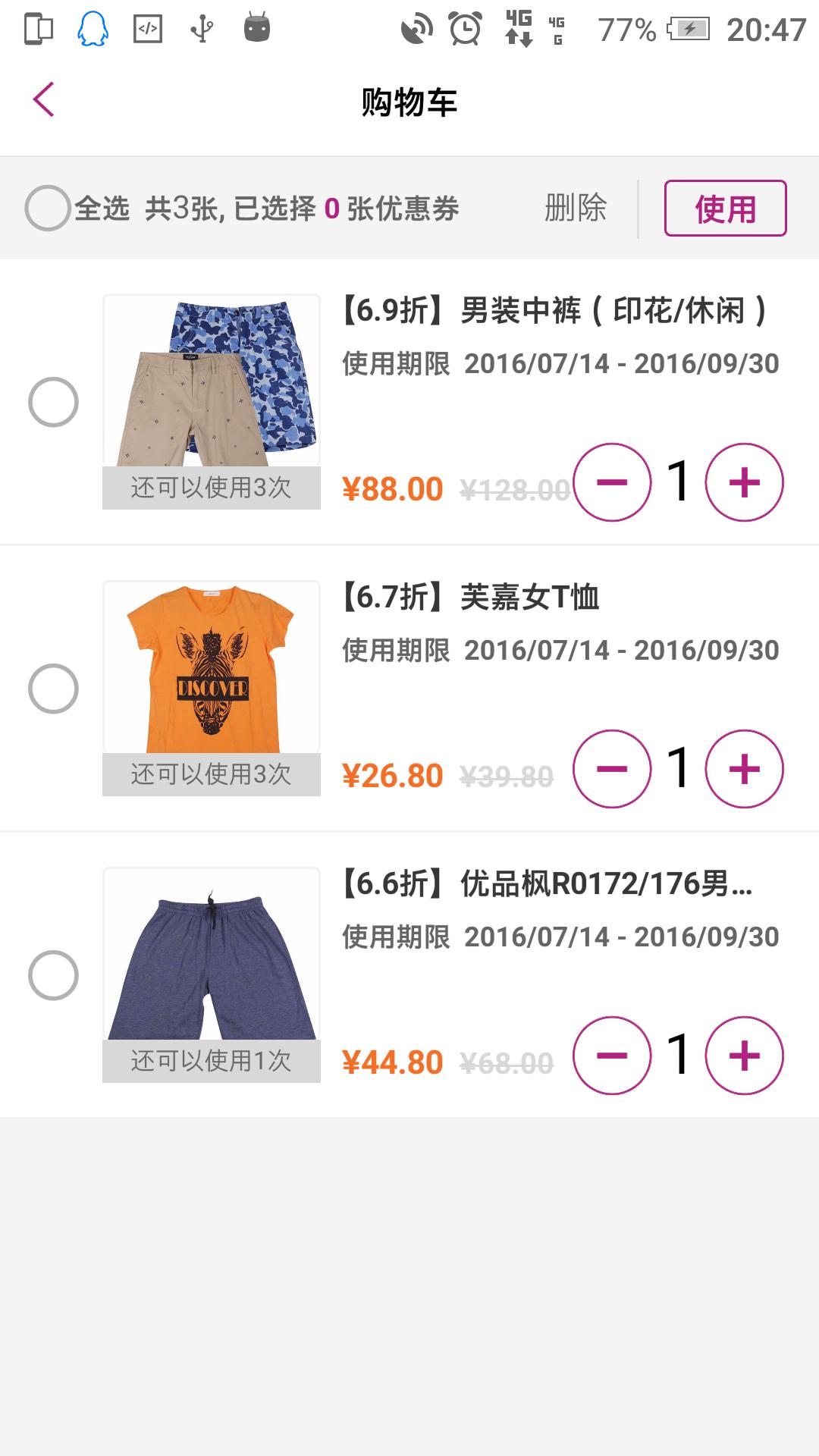Tap 删除 to delete selected coupons

click(576, 208)
